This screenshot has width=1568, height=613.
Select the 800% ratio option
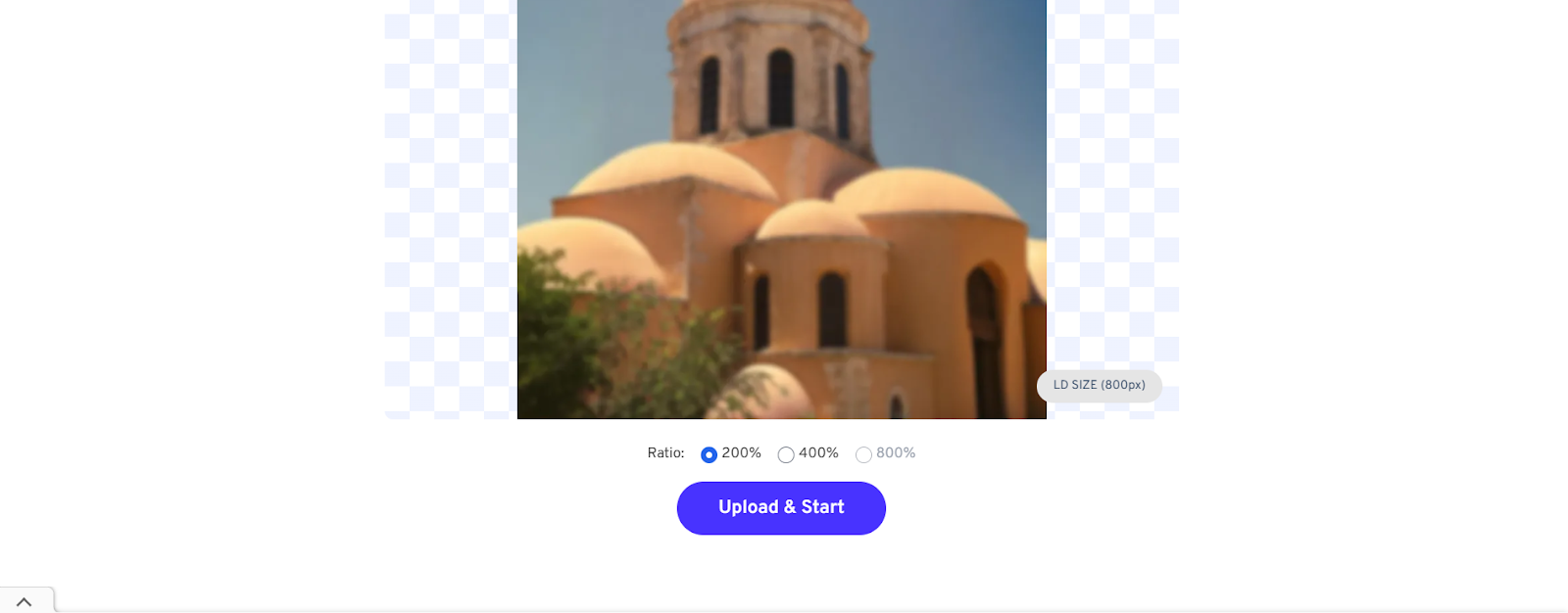(x=863, y=454)
